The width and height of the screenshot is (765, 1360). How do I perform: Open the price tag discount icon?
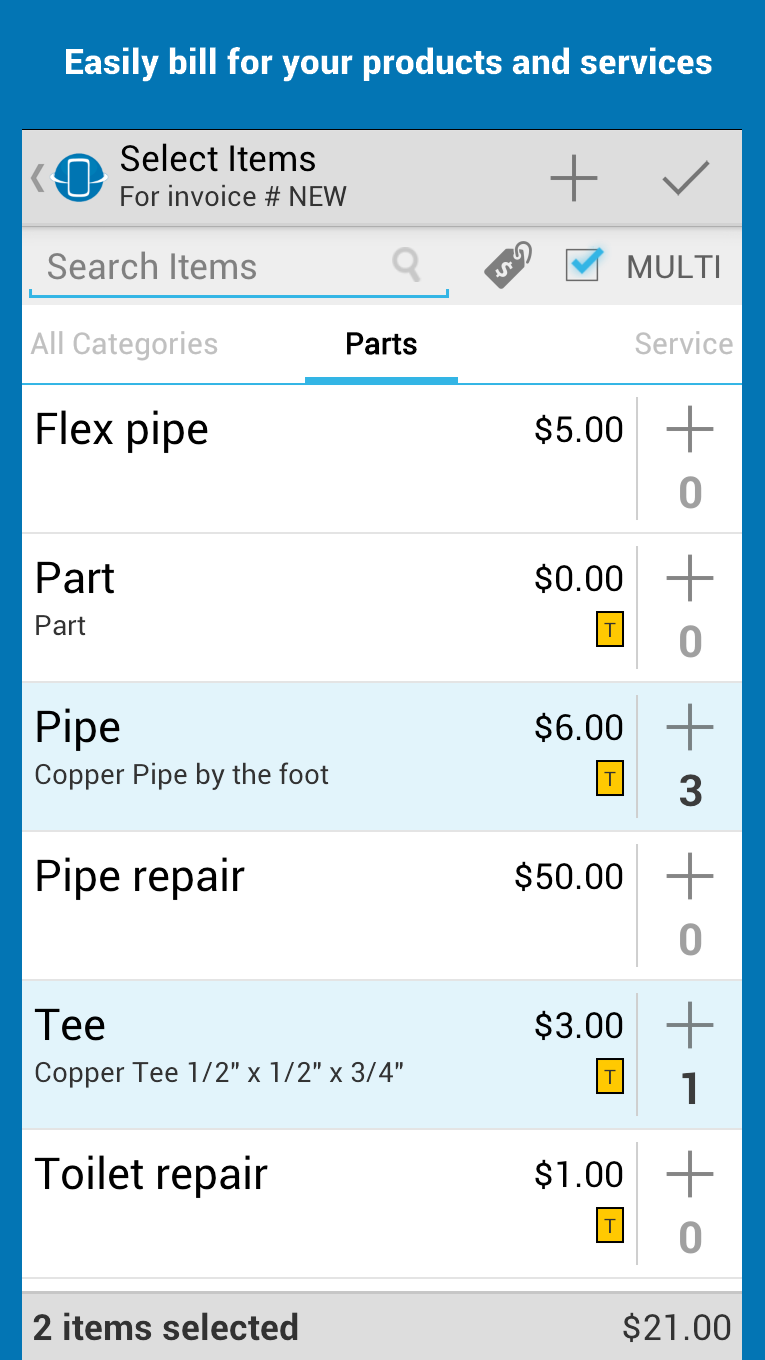pos(507,266)
